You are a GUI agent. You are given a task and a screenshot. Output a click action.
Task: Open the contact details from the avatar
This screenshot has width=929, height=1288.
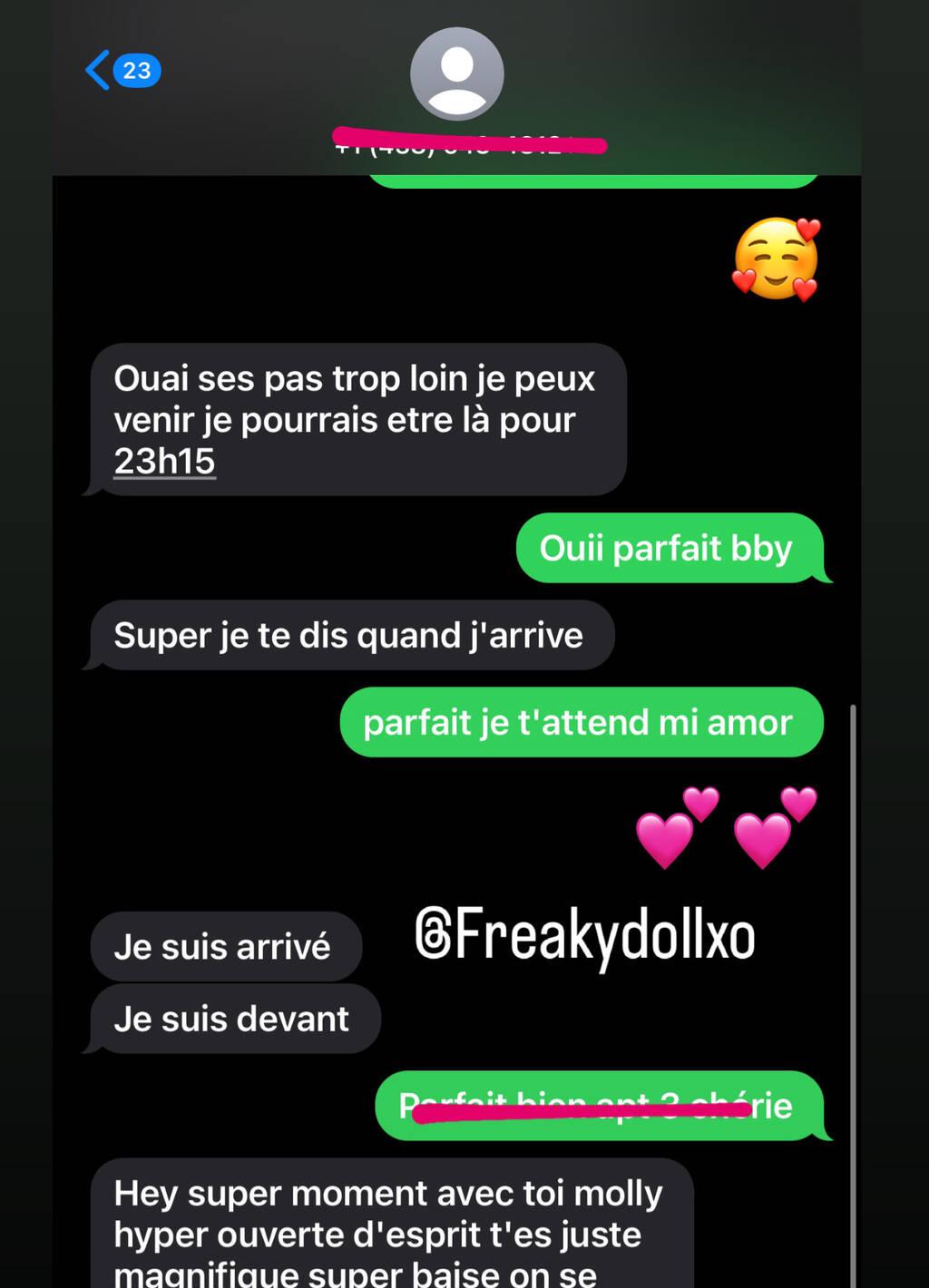pos(456,74)
